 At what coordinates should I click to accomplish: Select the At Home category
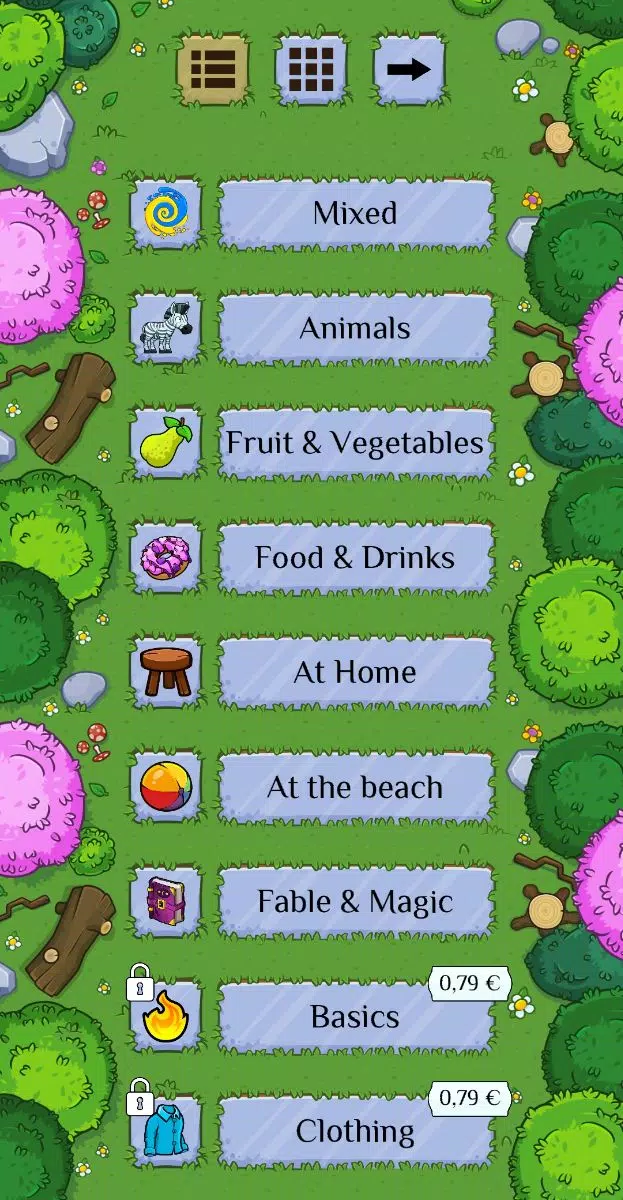[x=355, y=673]
